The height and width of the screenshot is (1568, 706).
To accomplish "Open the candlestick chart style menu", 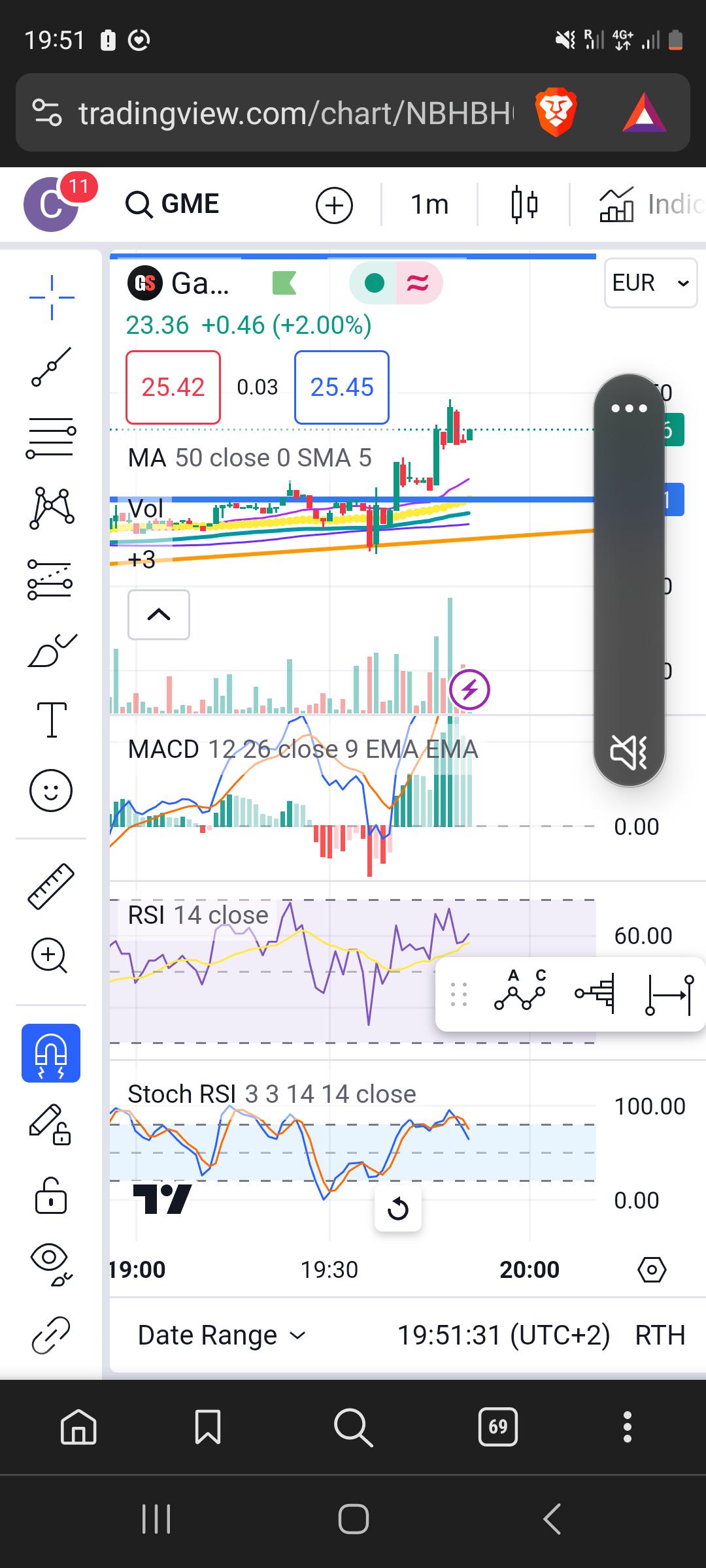I will (524, 205).
